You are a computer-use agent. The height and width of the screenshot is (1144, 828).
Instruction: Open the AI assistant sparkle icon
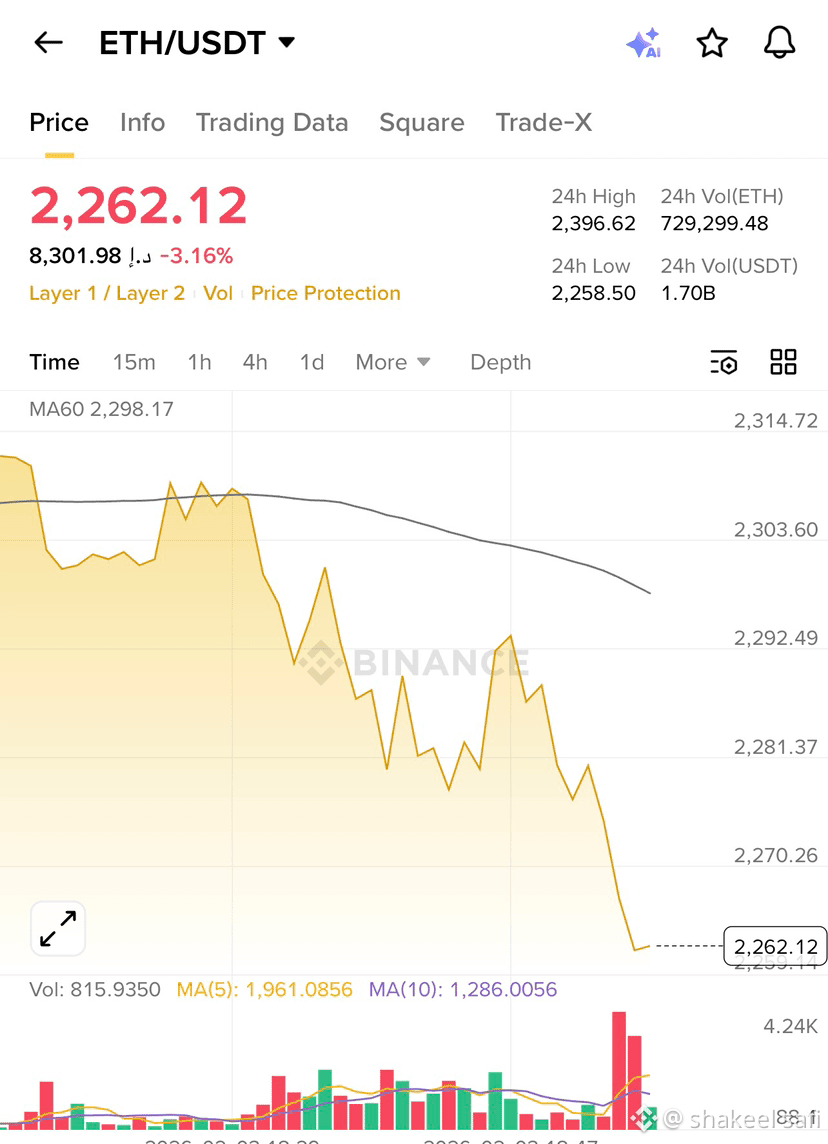[x=643, y=43]
